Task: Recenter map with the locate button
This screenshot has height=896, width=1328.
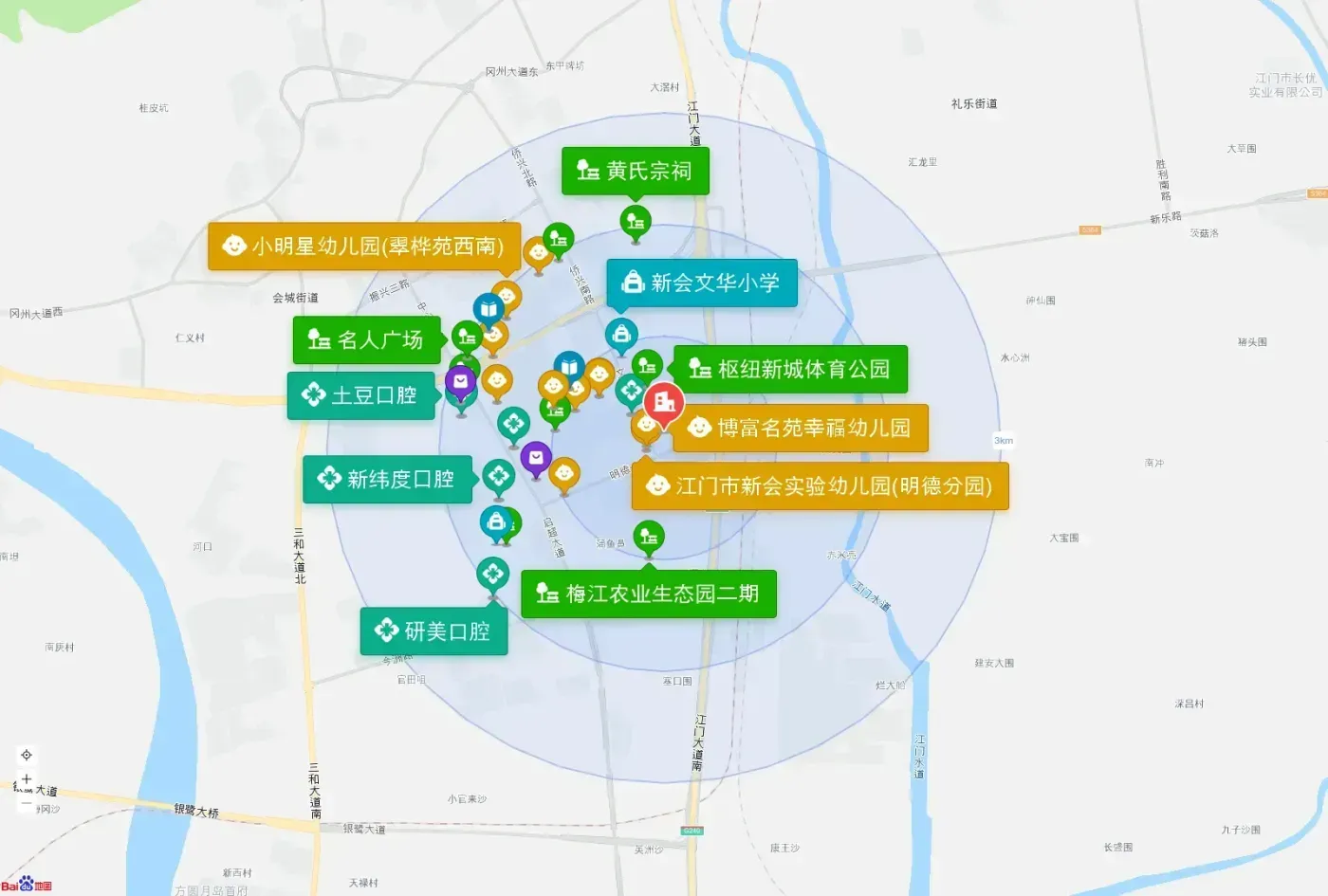Action: (x=27, y=755)
